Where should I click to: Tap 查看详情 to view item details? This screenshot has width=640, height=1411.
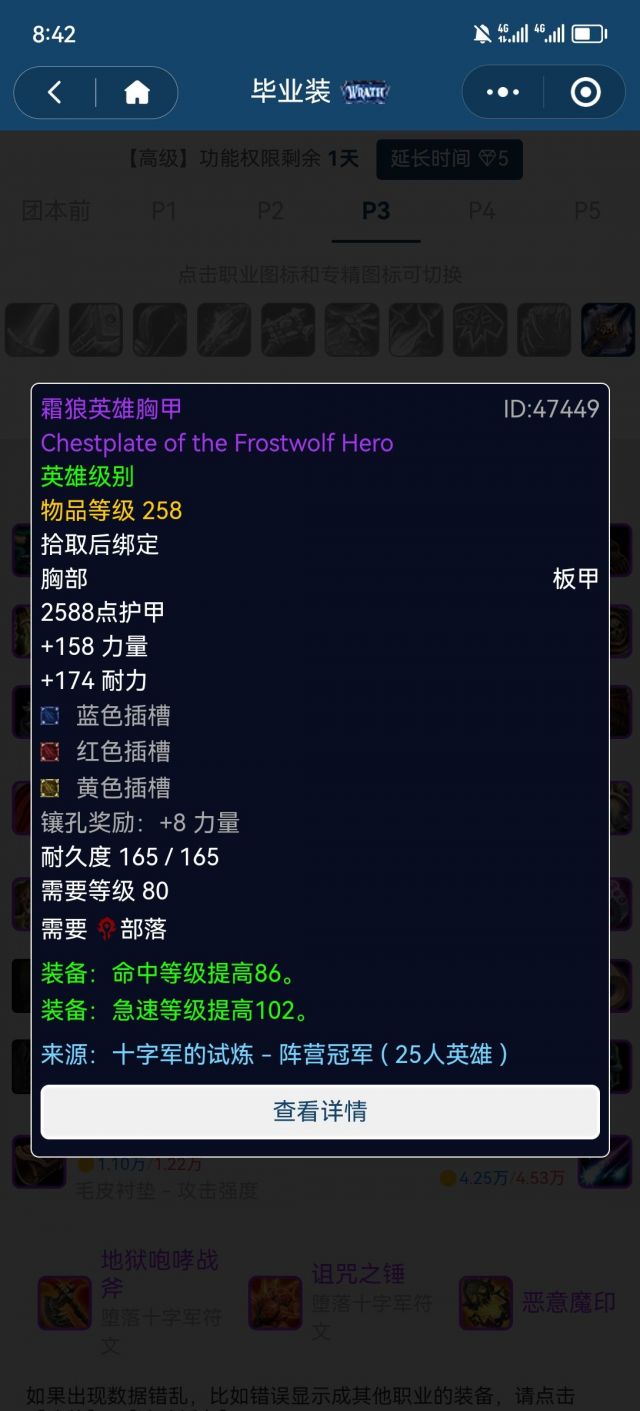click(320, 1111)
